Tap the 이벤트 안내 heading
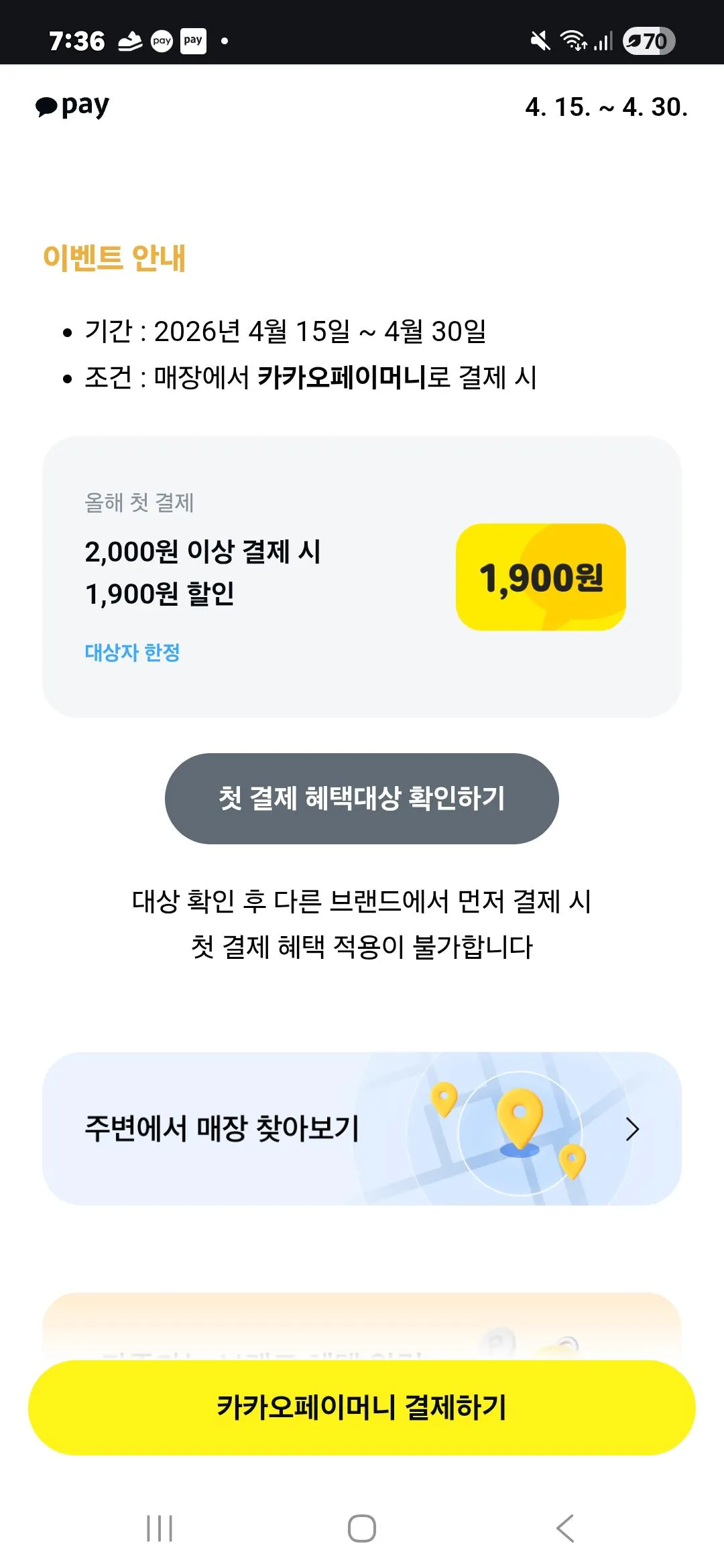The width and height of the screenshot is (724, 1568). pos(115,255)
